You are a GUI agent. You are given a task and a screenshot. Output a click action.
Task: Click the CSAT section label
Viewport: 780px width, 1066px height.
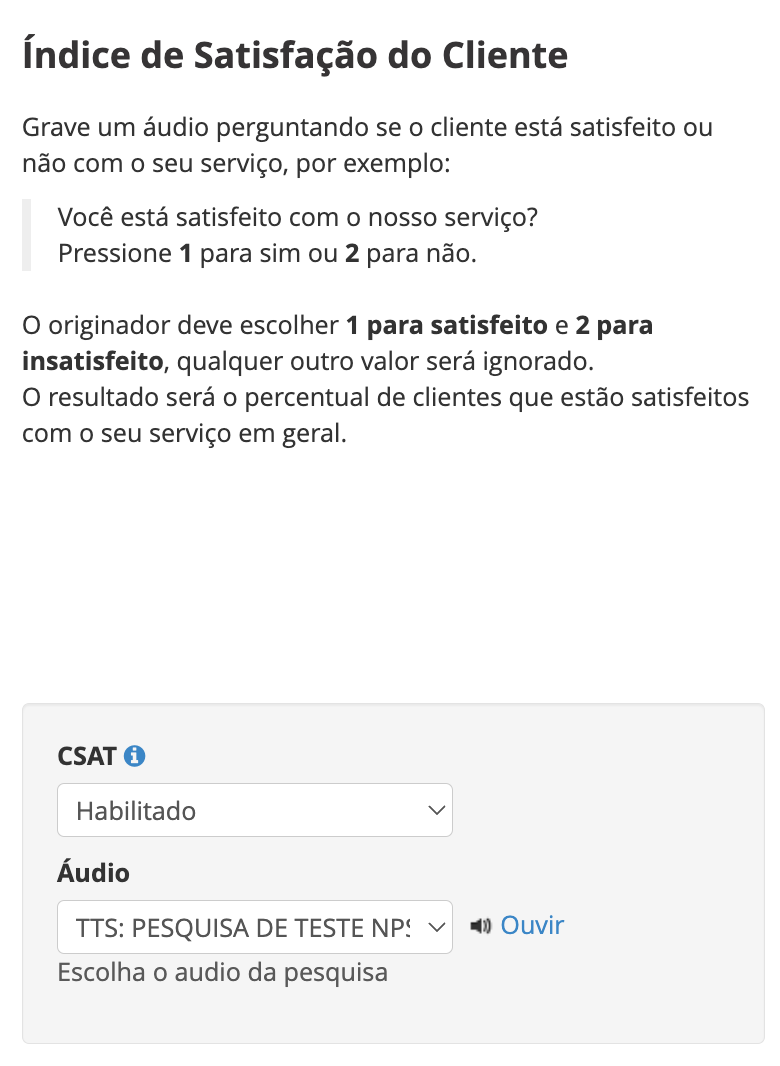click(85, 757)
